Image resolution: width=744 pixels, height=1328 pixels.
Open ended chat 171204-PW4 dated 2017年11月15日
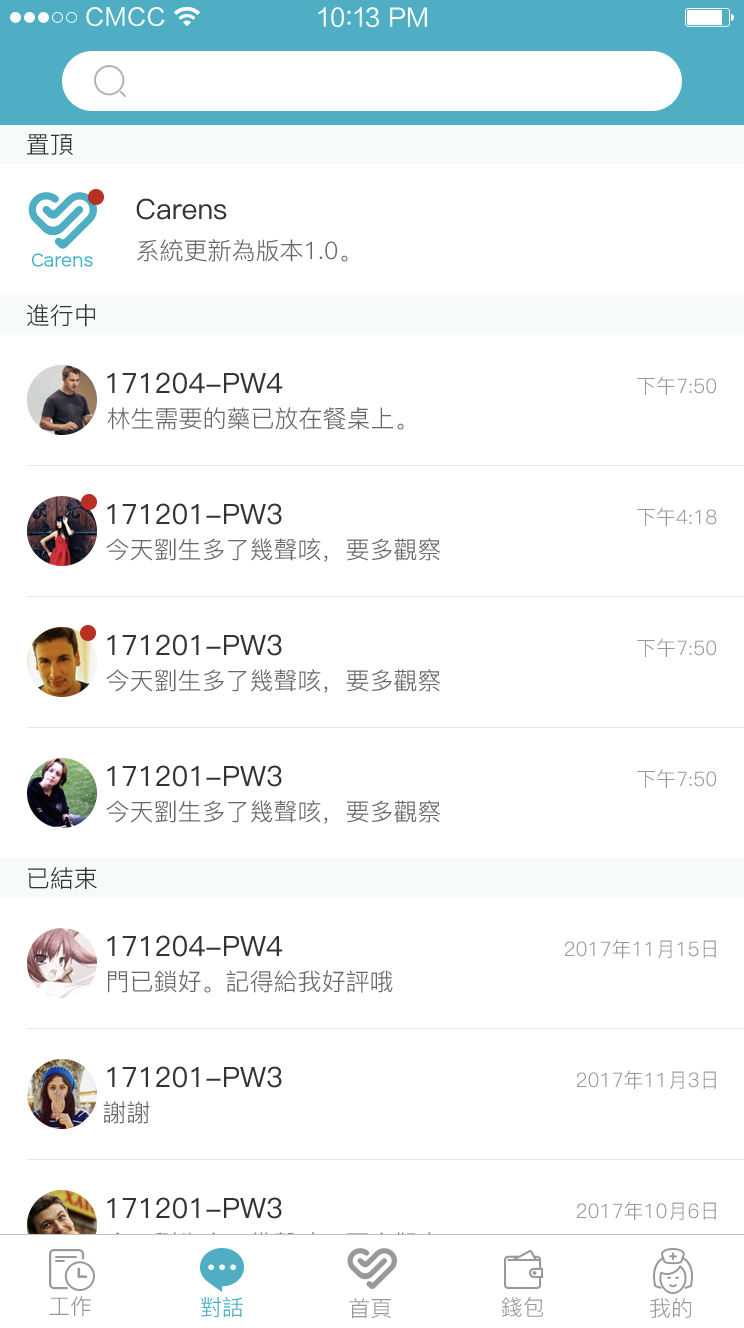[x=372, y=963]
